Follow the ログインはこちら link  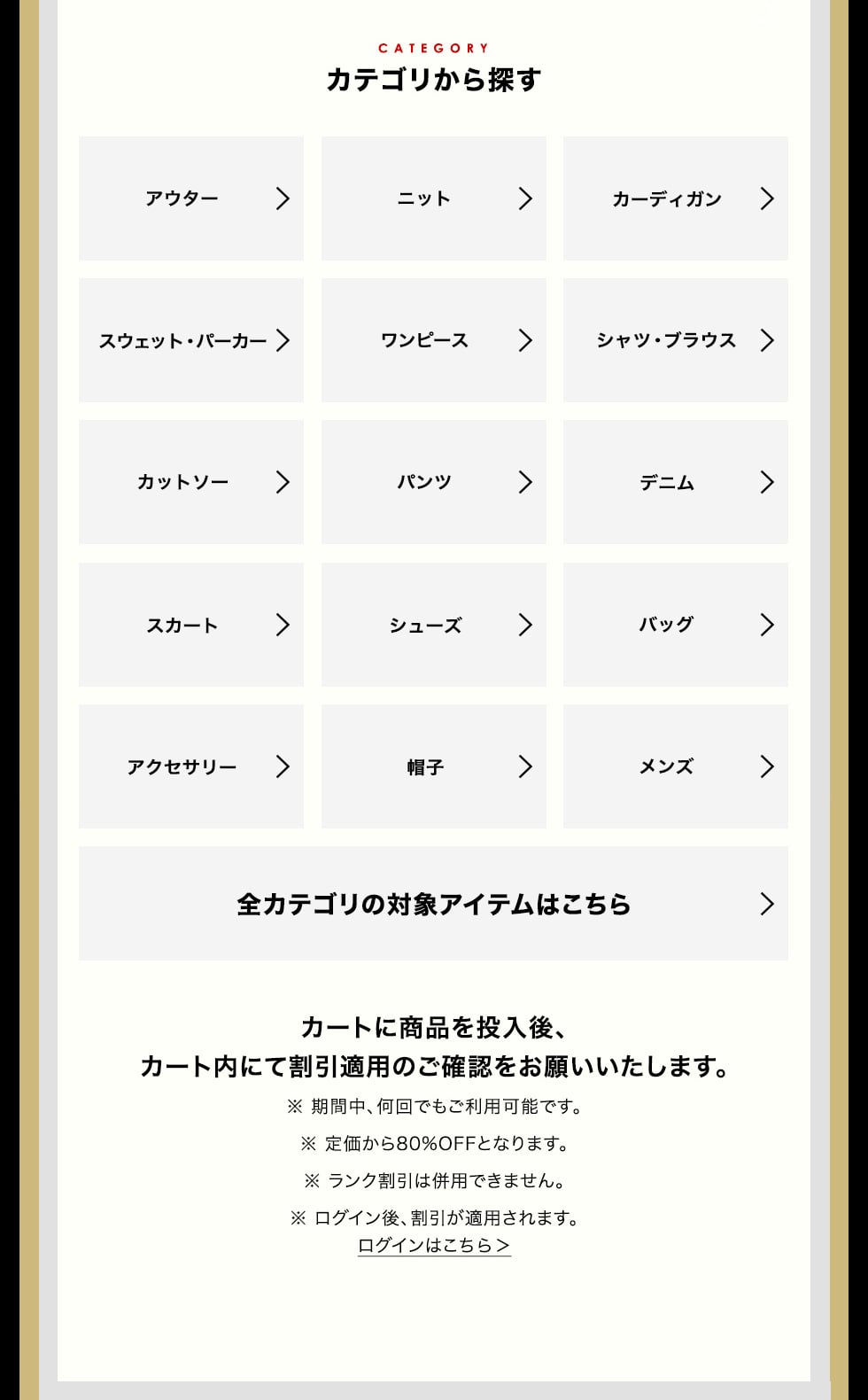[434, 1245]
